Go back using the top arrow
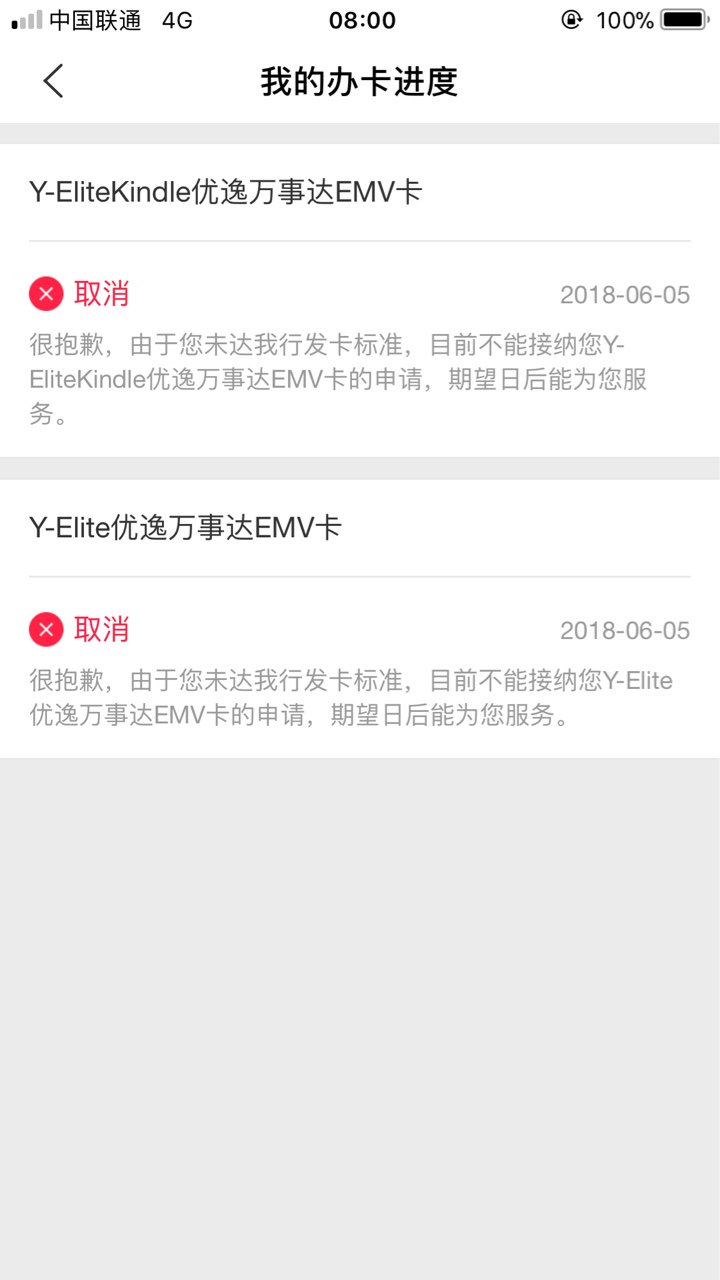Viewport: 720px width, 1280px height. click(53, 81)
